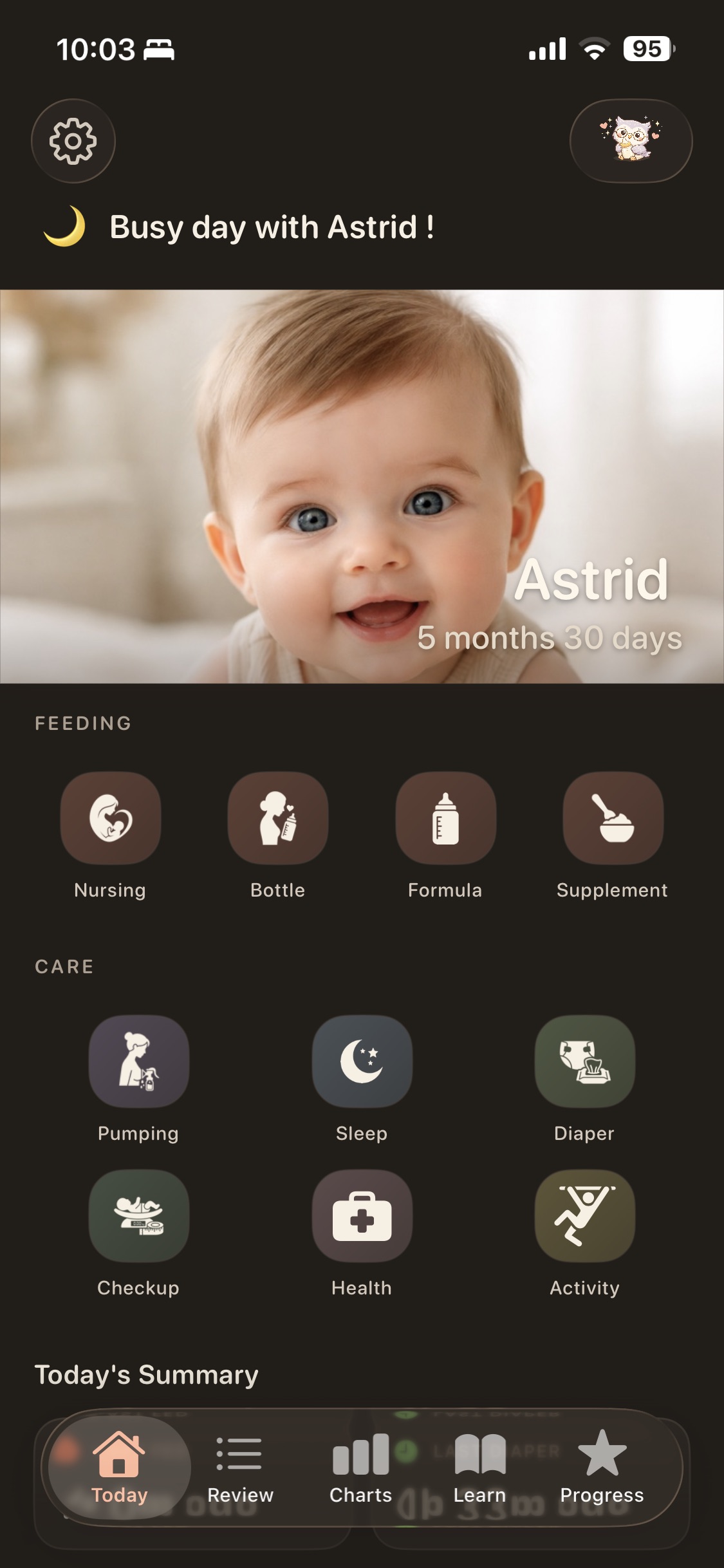Image resolution: width=724 pixels, height=1568 pixels.
Task: Start a Pumping entry
Action: [139, 1061]
